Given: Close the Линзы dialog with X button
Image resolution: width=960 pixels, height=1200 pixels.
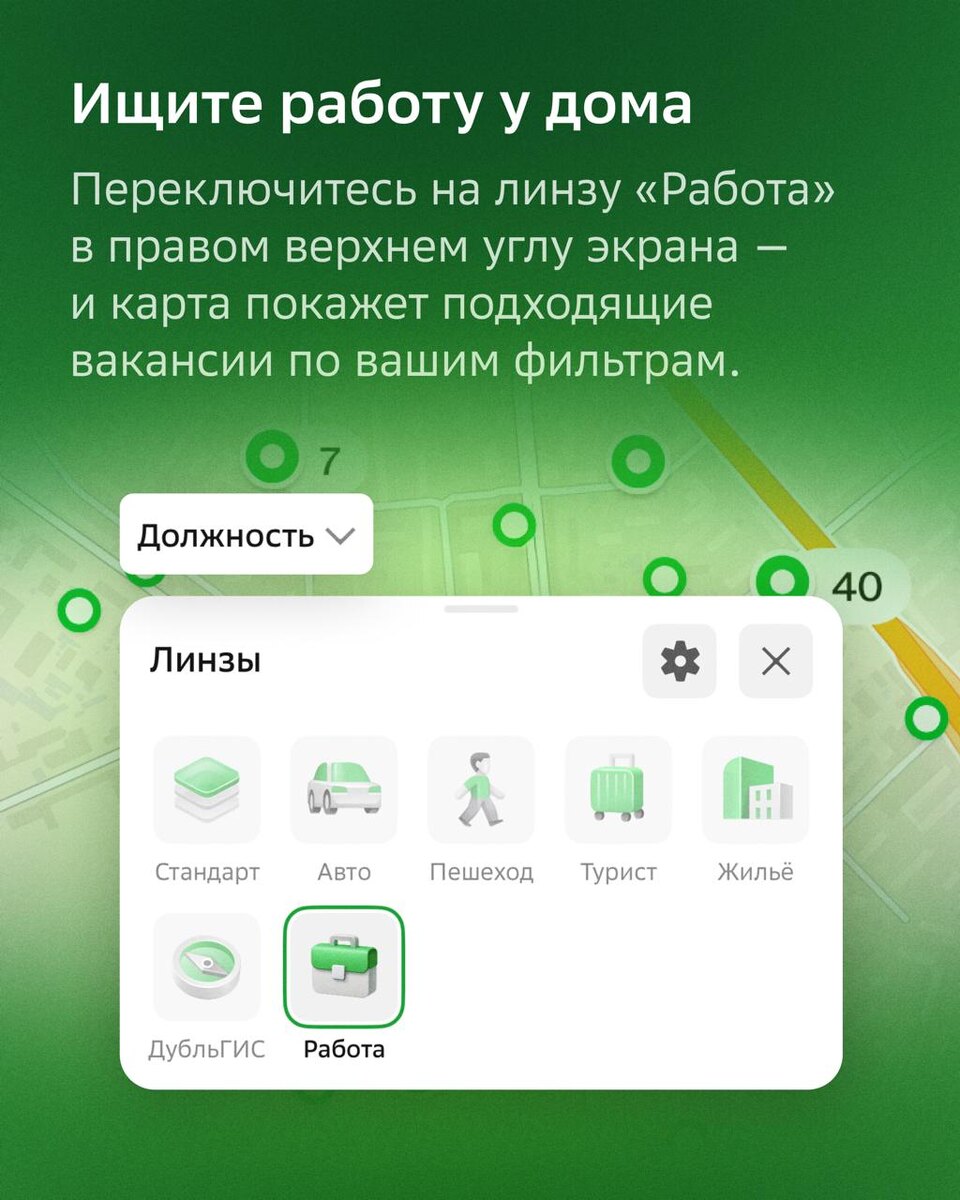Looking at the screenshot, I should coord(775,661).
